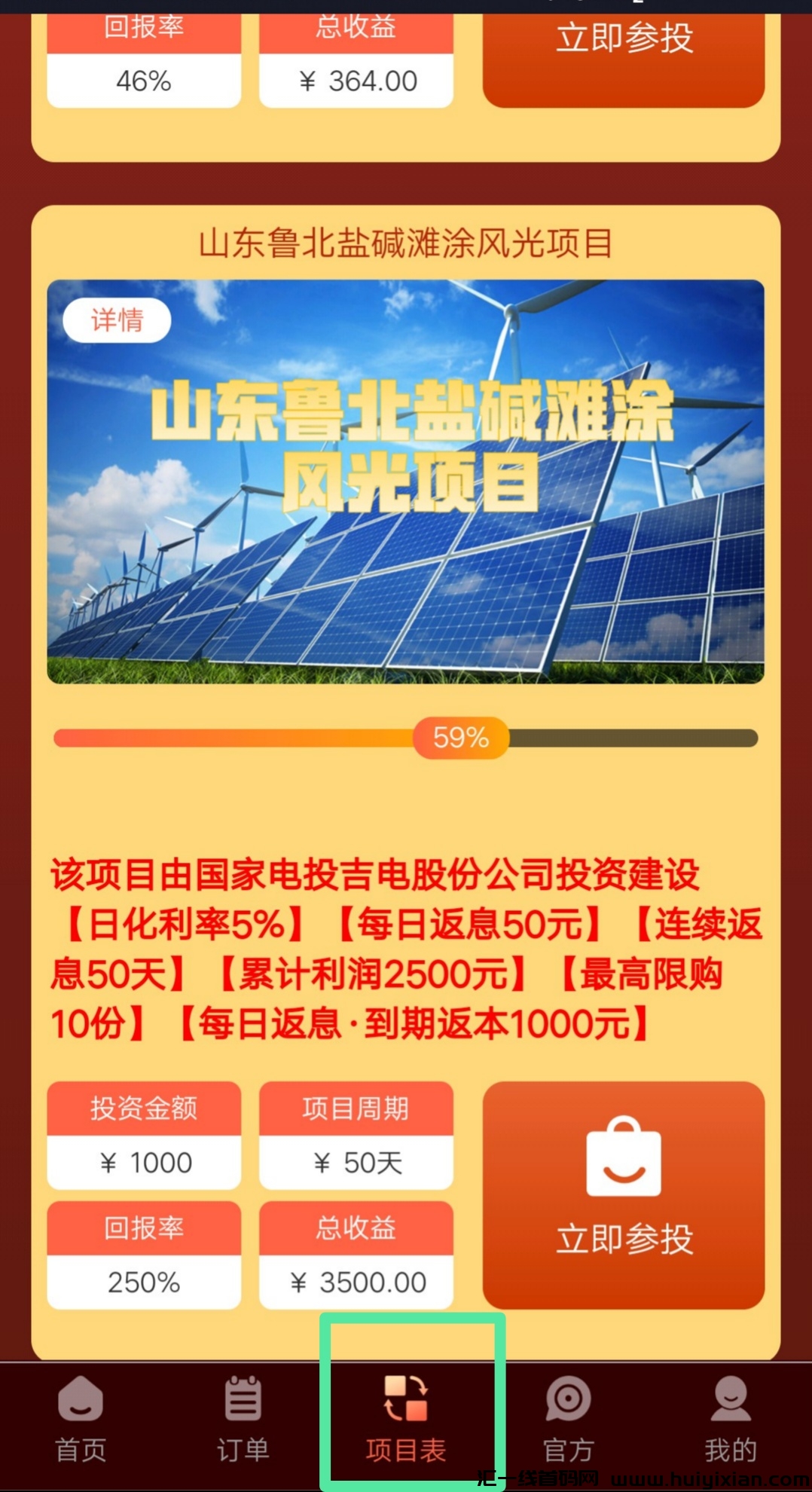Select the 项目表 tab
Image resolution: width=812 pixels, height=1492 pixels.
[x=406, y=1418]
